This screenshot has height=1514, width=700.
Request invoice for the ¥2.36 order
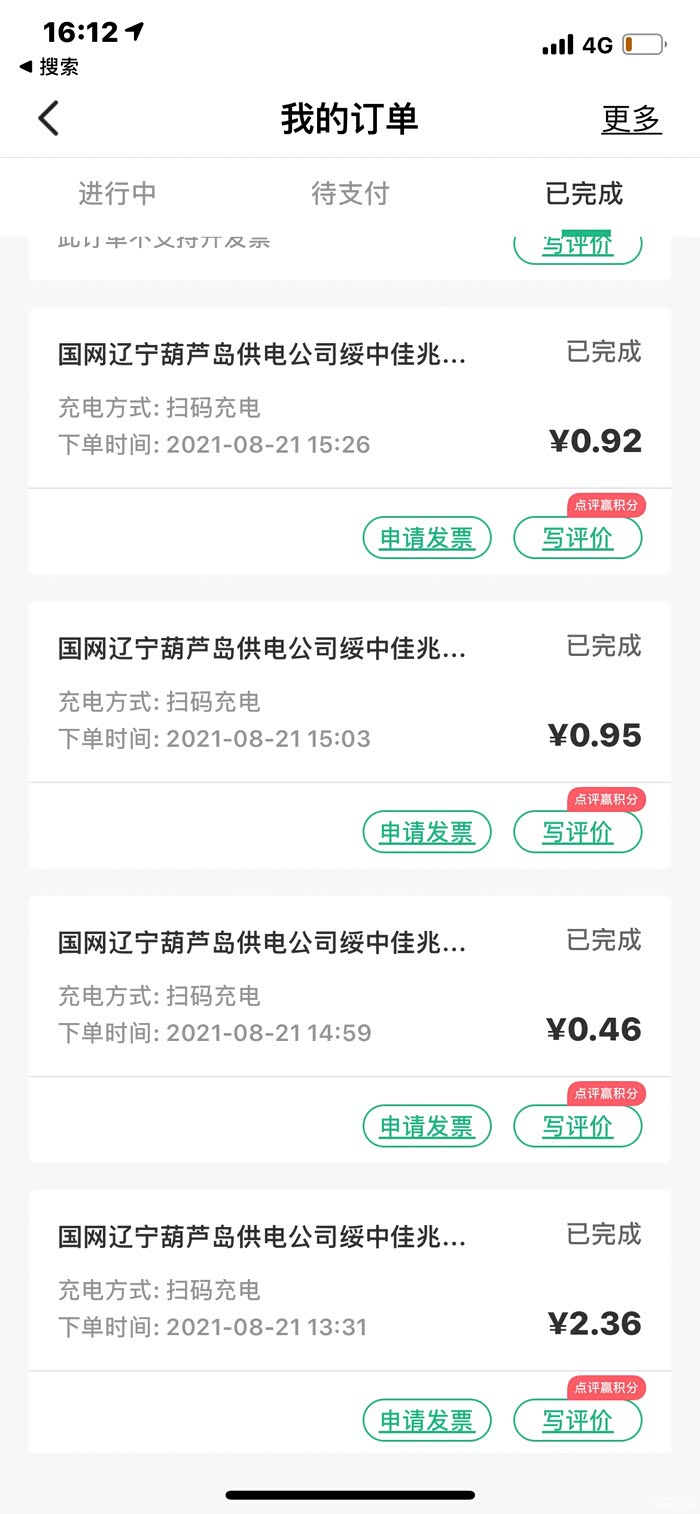point(427,1420)
